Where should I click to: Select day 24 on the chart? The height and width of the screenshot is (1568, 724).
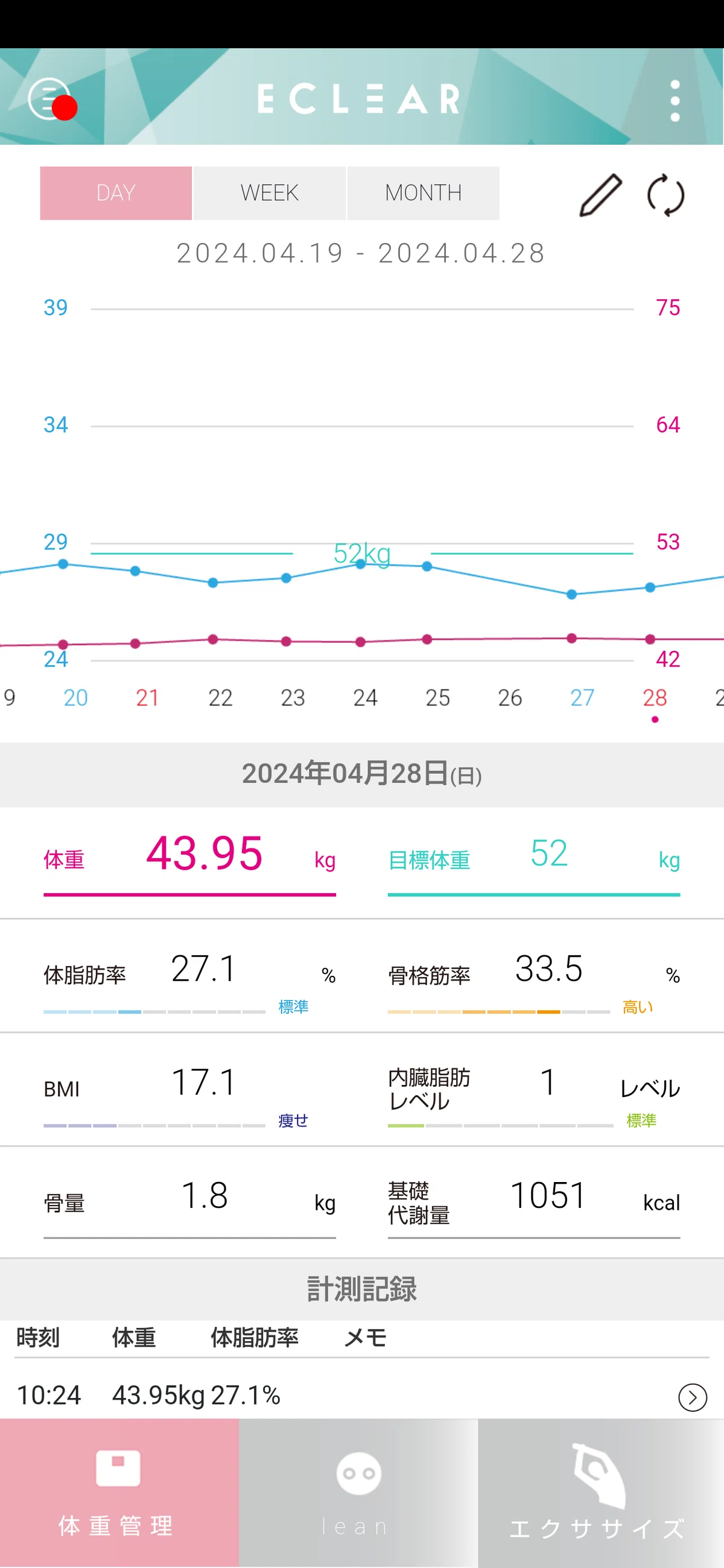[x=365, y=698]
